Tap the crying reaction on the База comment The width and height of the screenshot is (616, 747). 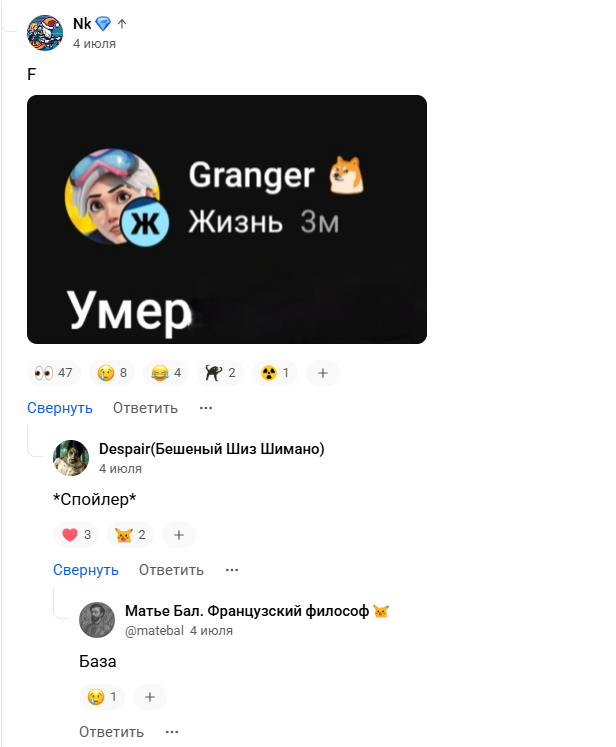[x=102, y=697]
